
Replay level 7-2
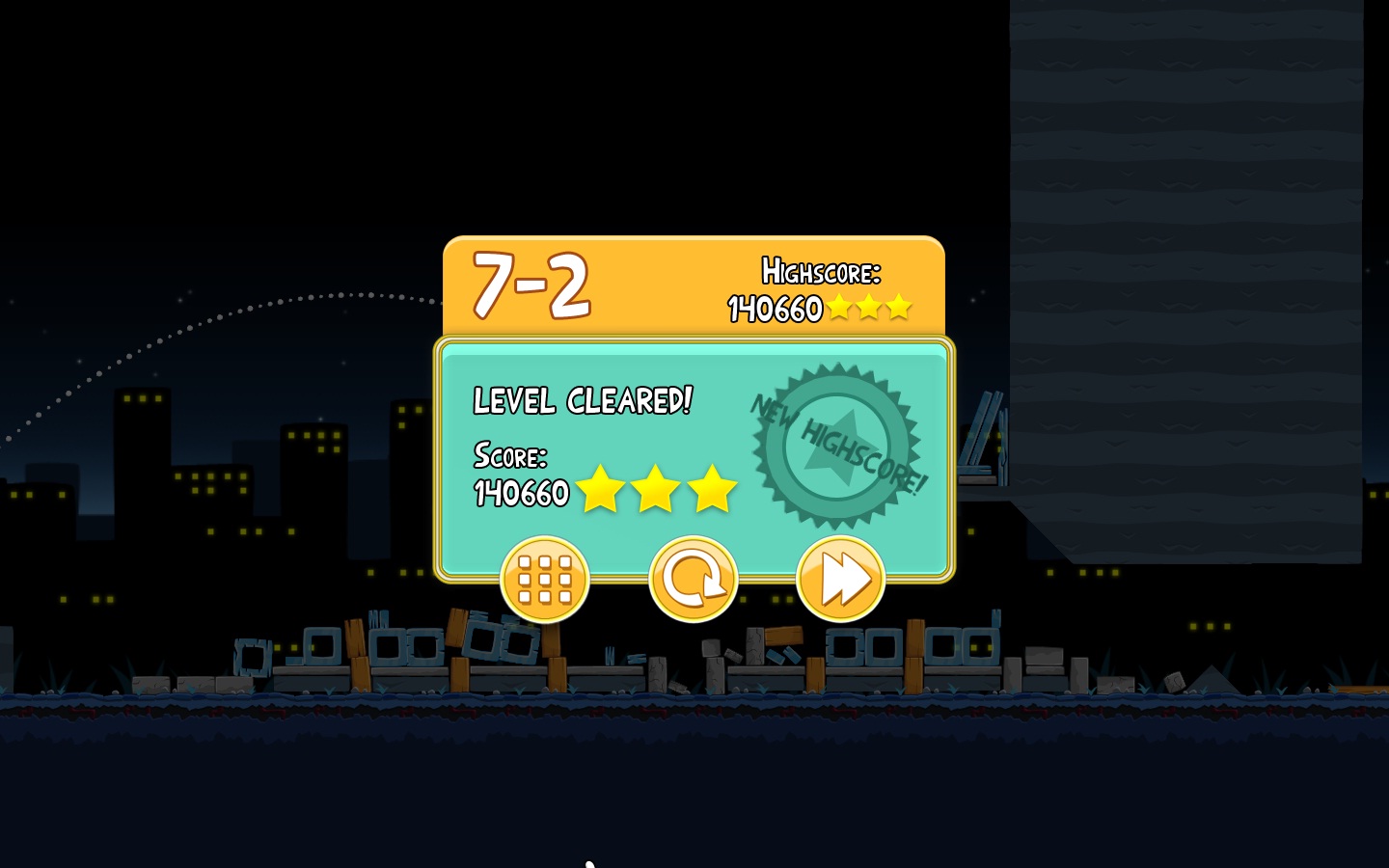693,580
